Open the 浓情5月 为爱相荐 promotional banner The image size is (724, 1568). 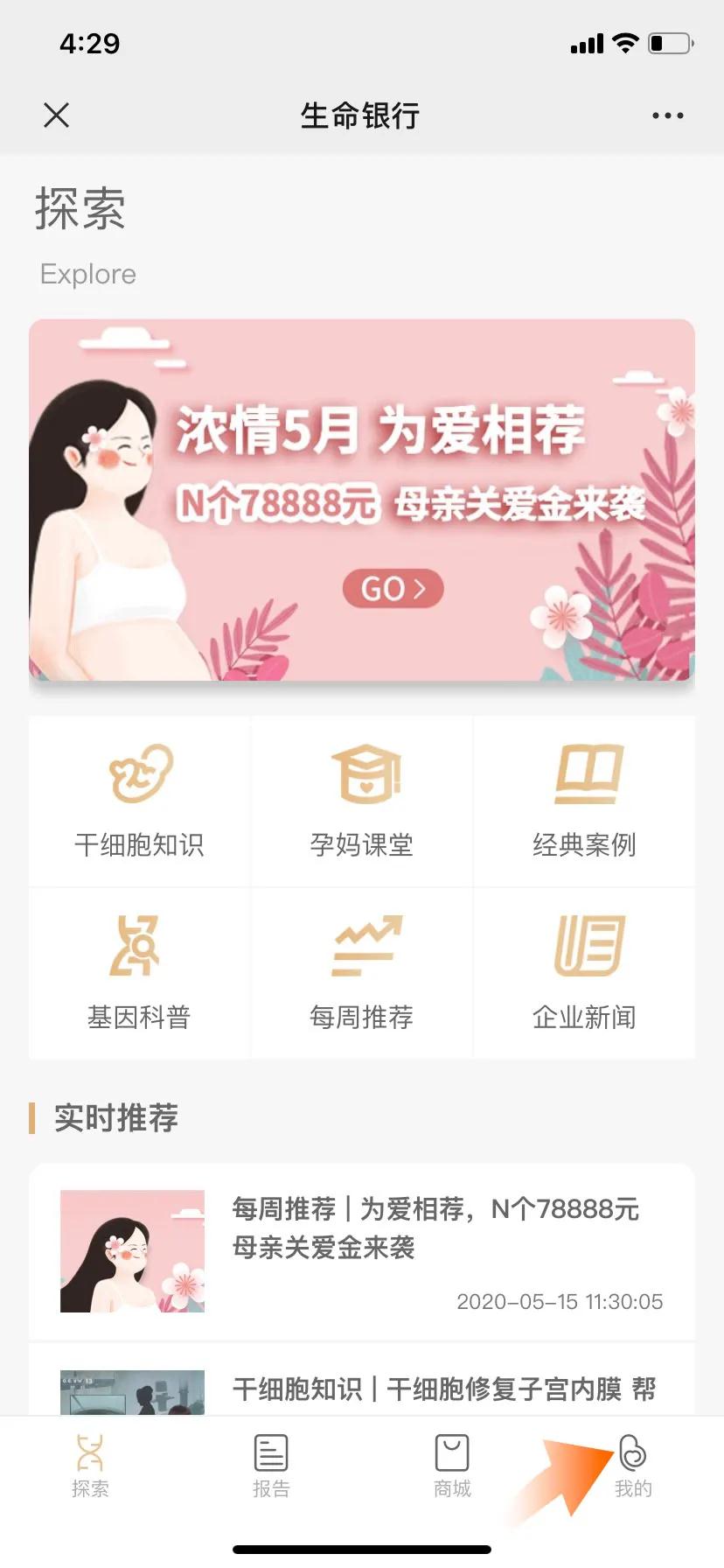pos(362,500)
